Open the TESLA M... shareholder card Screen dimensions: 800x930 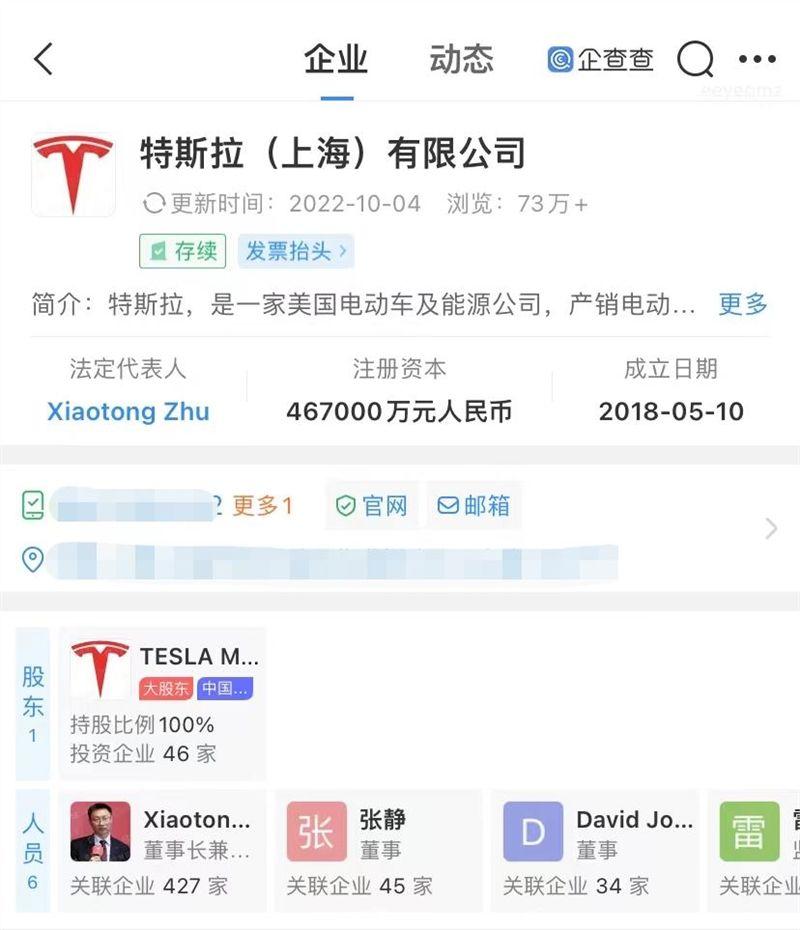point(164,703)
